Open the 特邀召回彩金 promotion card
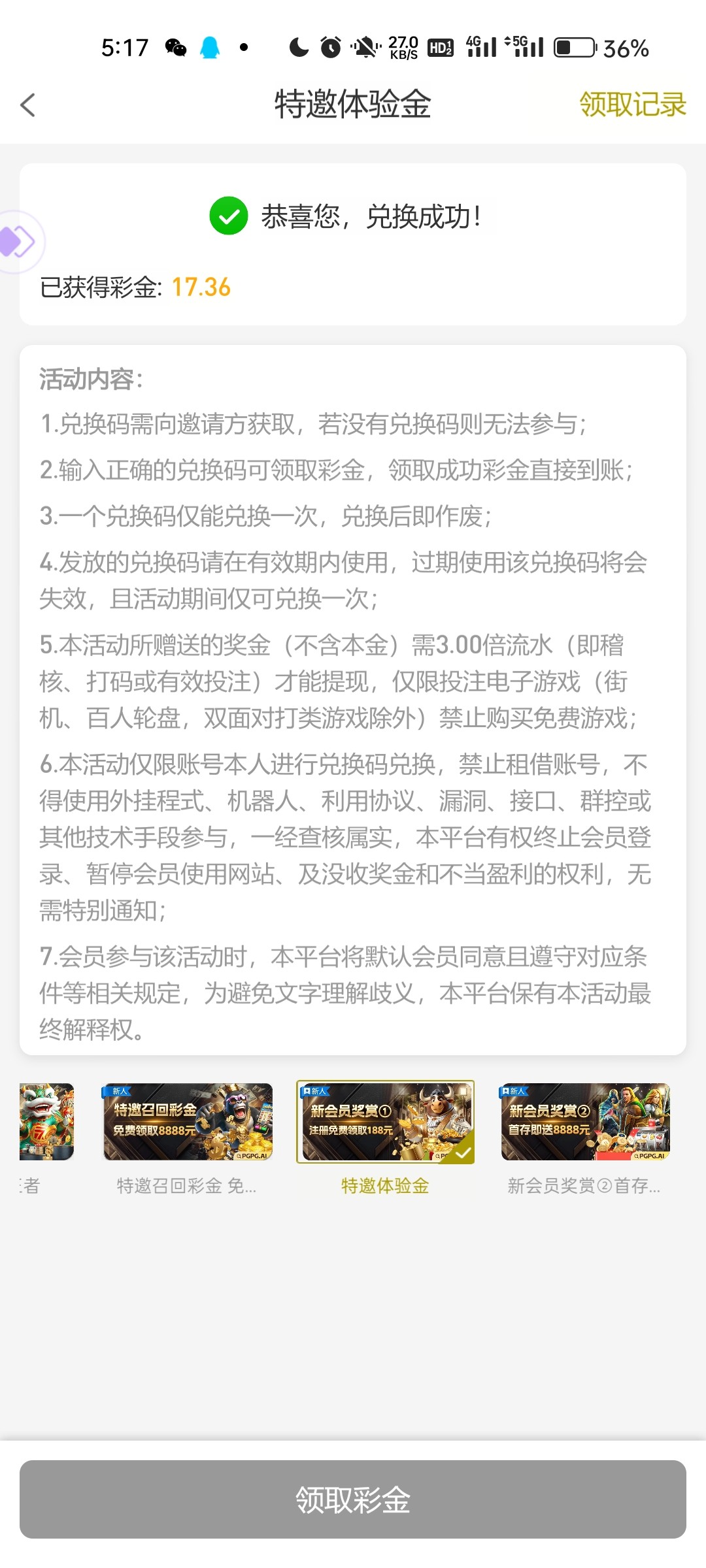Screen dimensions: 706x1568 (188, 1122)
